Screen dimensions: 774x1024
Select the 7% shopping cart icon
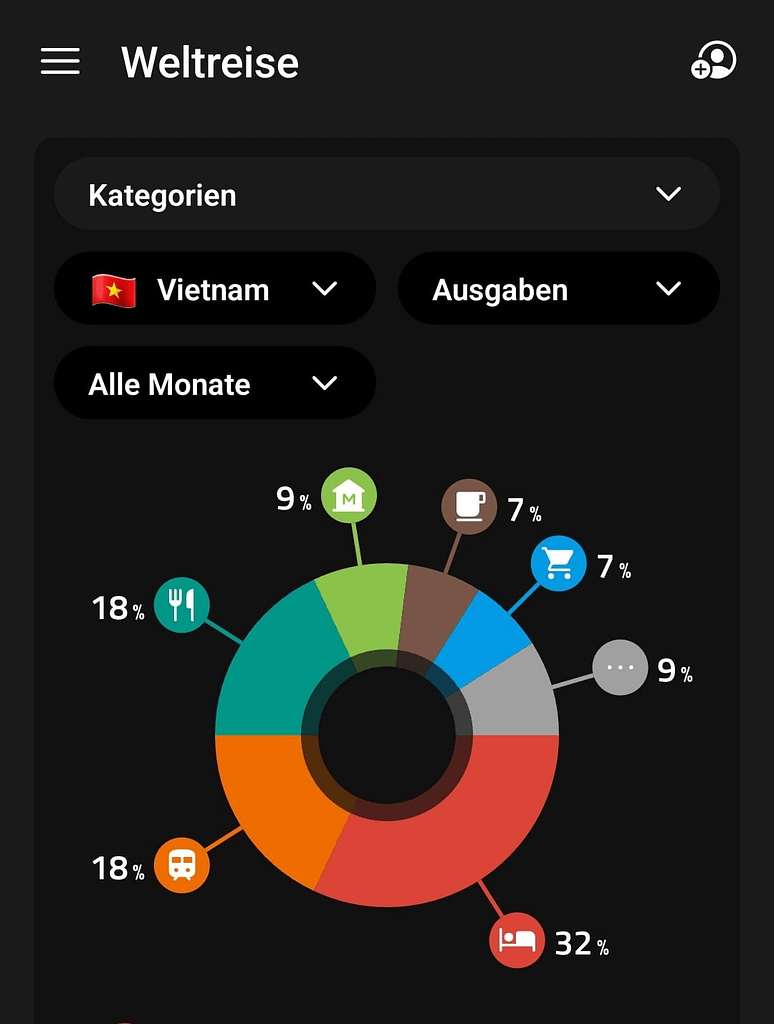click(558, 564)
